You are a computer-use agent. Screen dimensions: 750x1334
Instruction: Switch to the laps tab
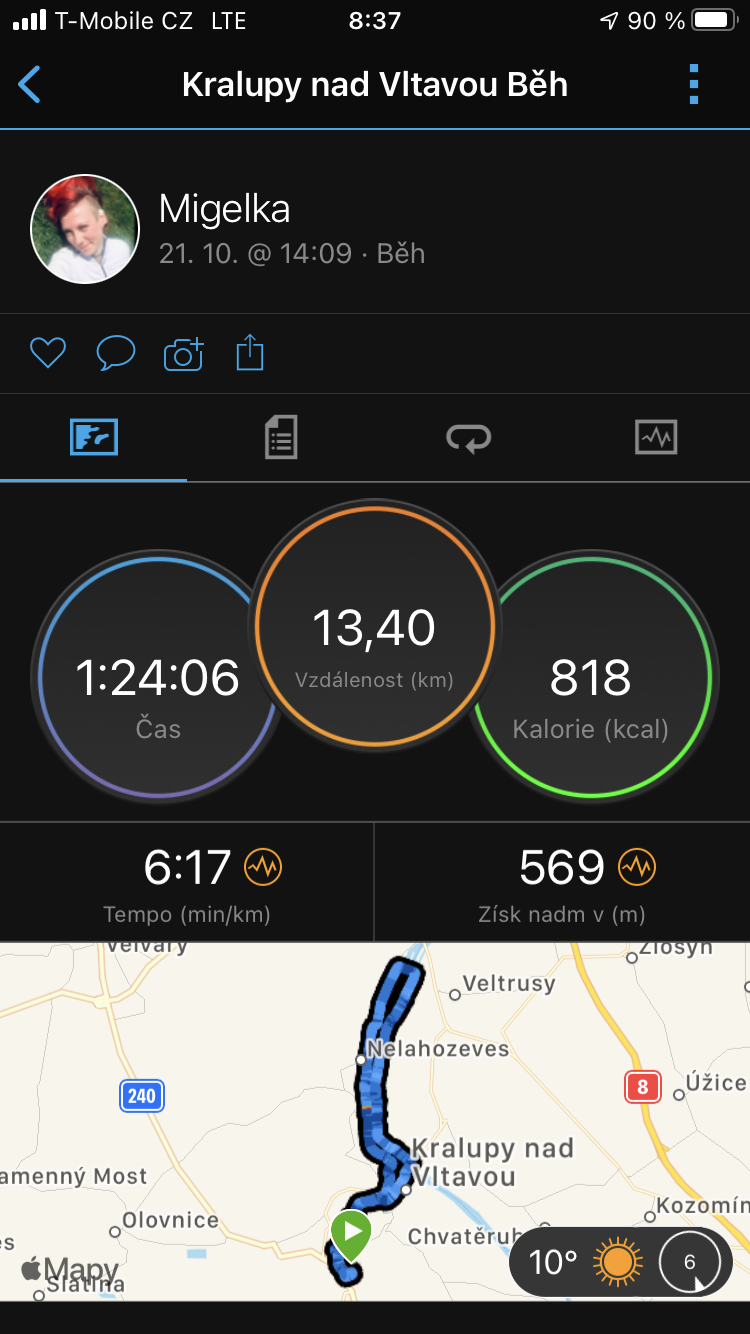coord(468,437)
